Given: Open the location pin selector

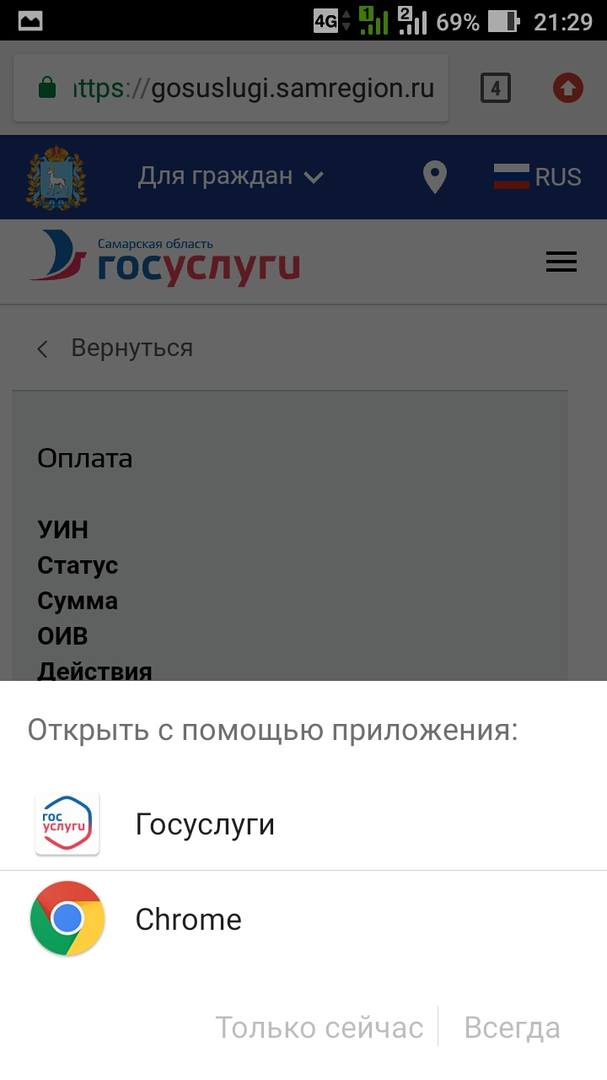Looking at the screenshot, I should [x=434, y=177].
